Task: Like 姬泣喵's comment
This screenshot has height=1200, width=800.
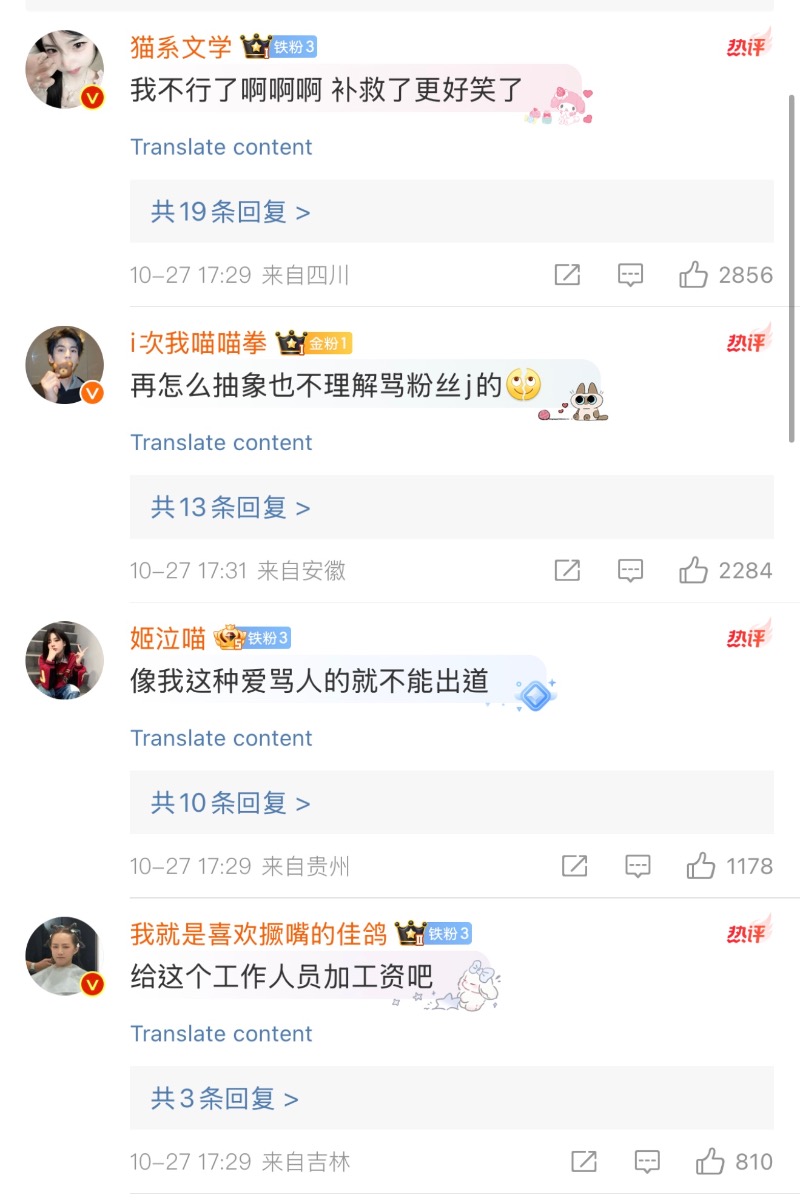Action: point(701,866)
